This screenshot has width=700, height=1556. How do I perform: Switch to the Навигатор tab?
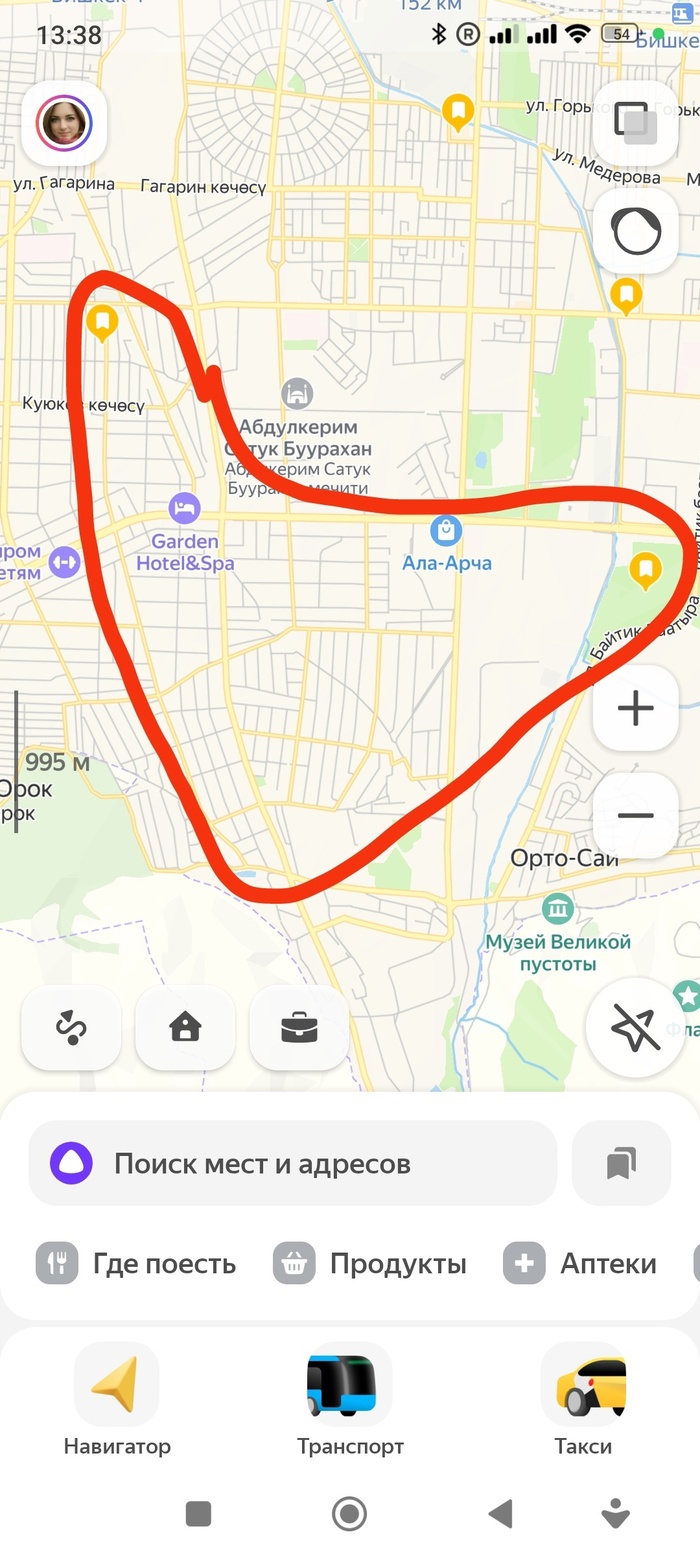(117, 1400)
